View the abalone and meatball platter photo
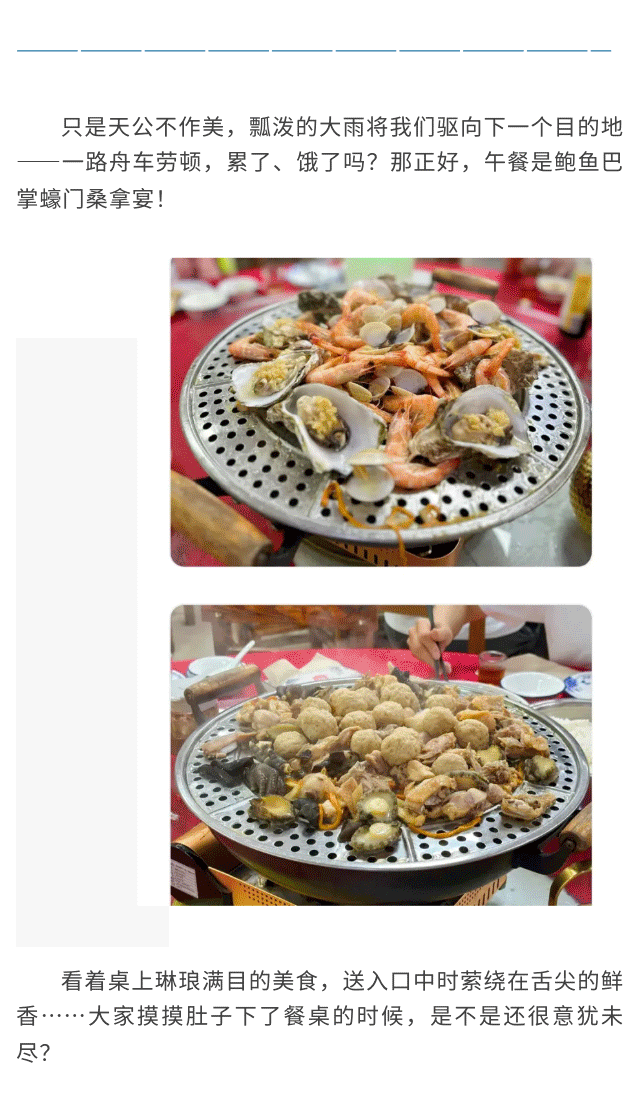 380,755
